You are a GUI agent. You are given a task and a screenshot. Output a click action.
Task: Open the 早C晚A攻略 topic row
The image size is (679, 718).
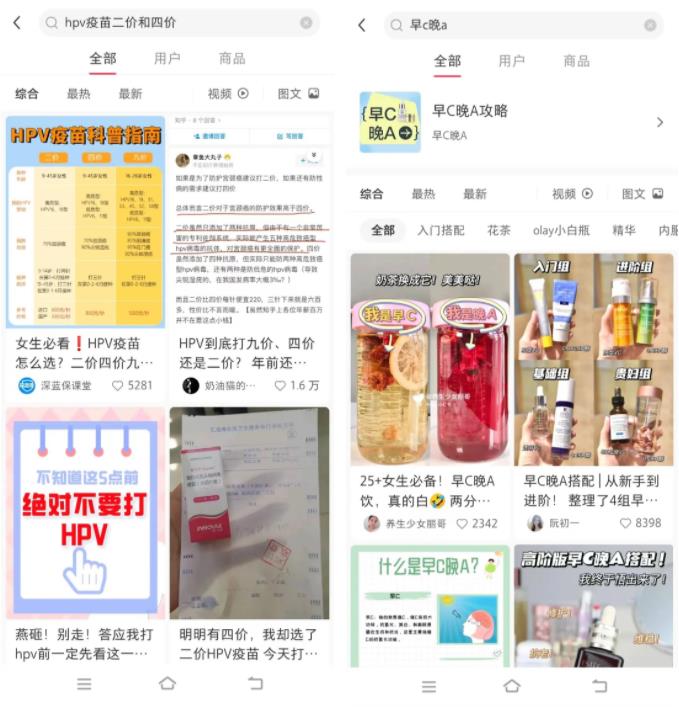[x=512, y=122]
